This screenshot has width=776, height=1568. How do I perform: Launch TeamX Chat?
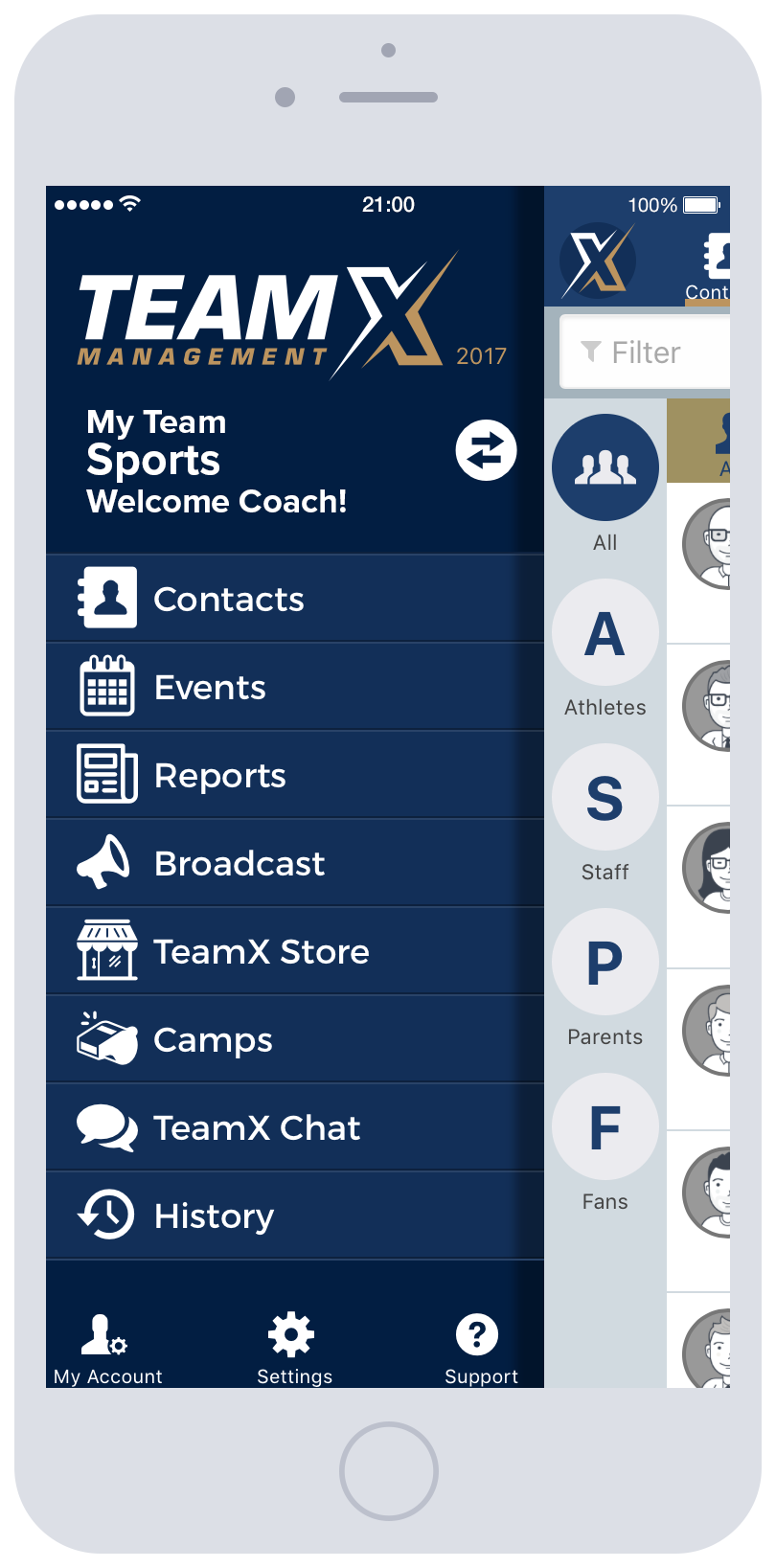295,1127
